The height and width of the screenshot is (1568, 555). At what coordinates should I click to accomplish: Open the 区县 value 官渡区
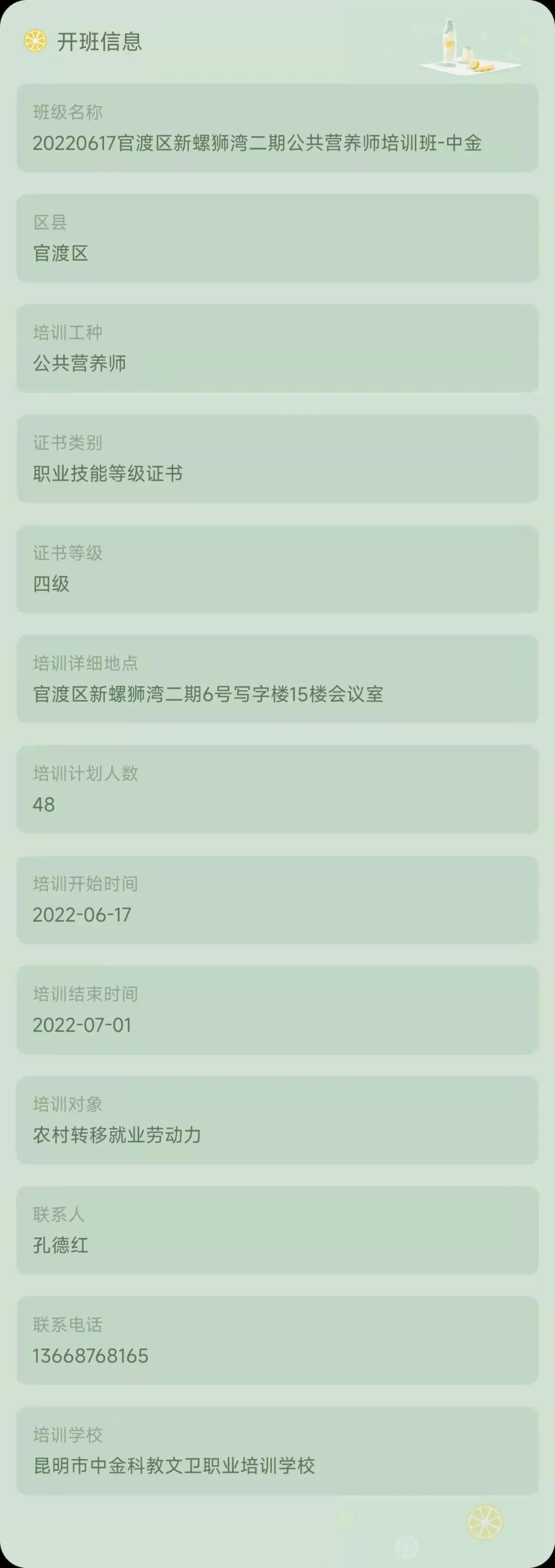pos(61,254)
